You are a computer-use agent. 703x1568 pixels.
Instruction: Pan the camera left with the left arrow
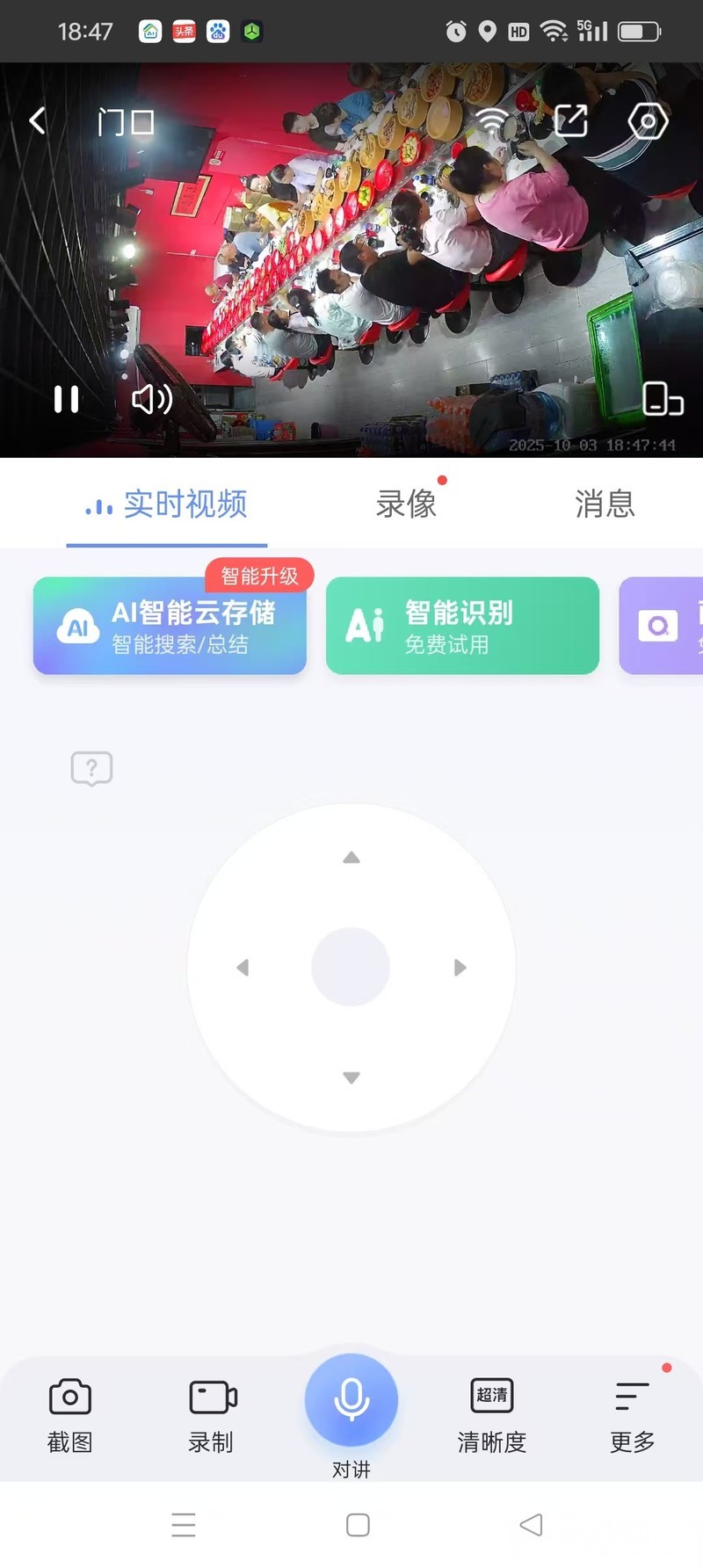243,968
